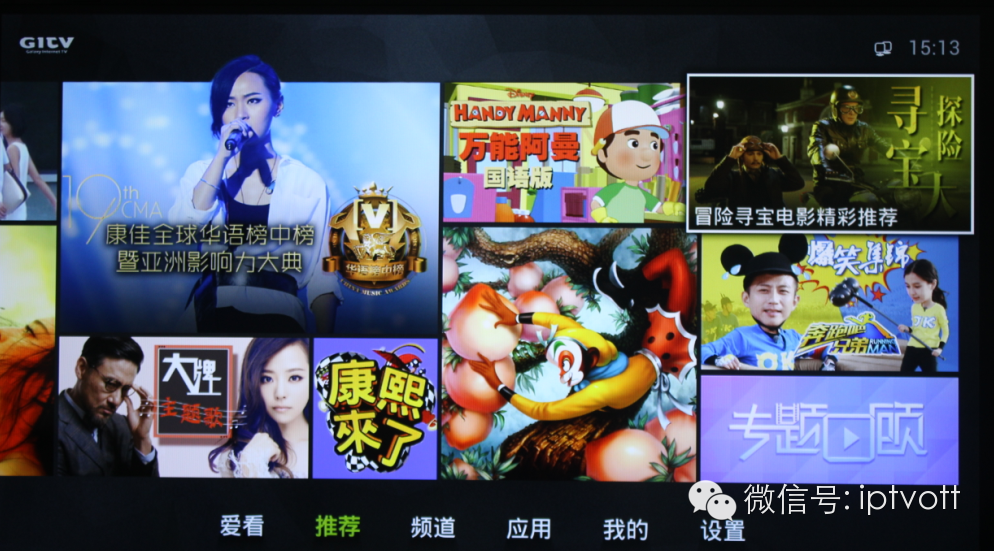Open the Handy Manny 万能阿曼 cartoon tile

pyautogui.click(x=564, y=152)
